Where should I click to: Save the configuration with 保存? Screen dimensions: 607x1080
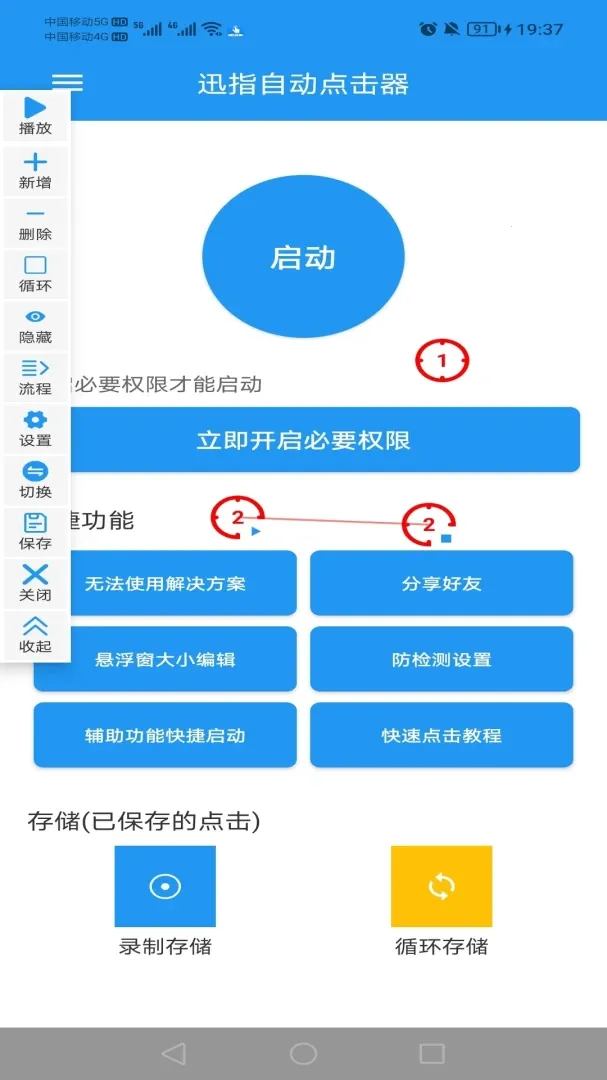point(35,532)
